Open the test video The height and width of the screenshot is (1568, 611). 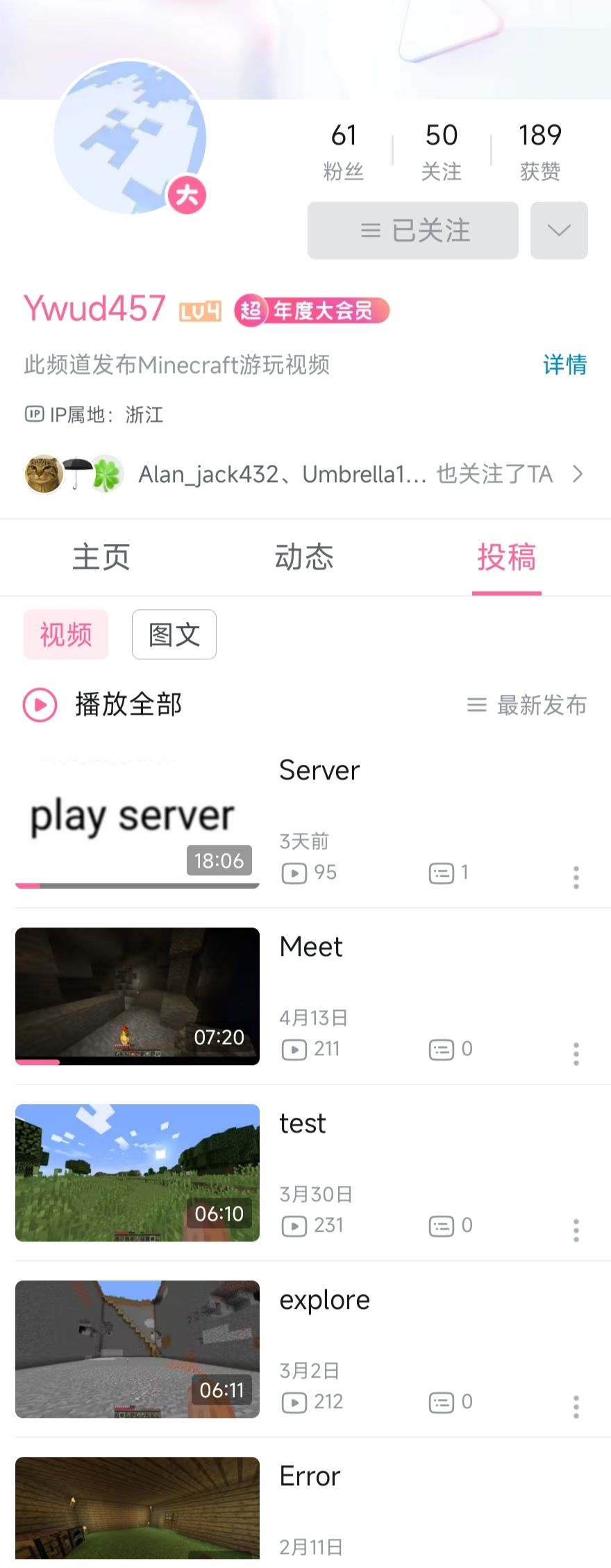pyautogui.click(x=137, y=1172)
